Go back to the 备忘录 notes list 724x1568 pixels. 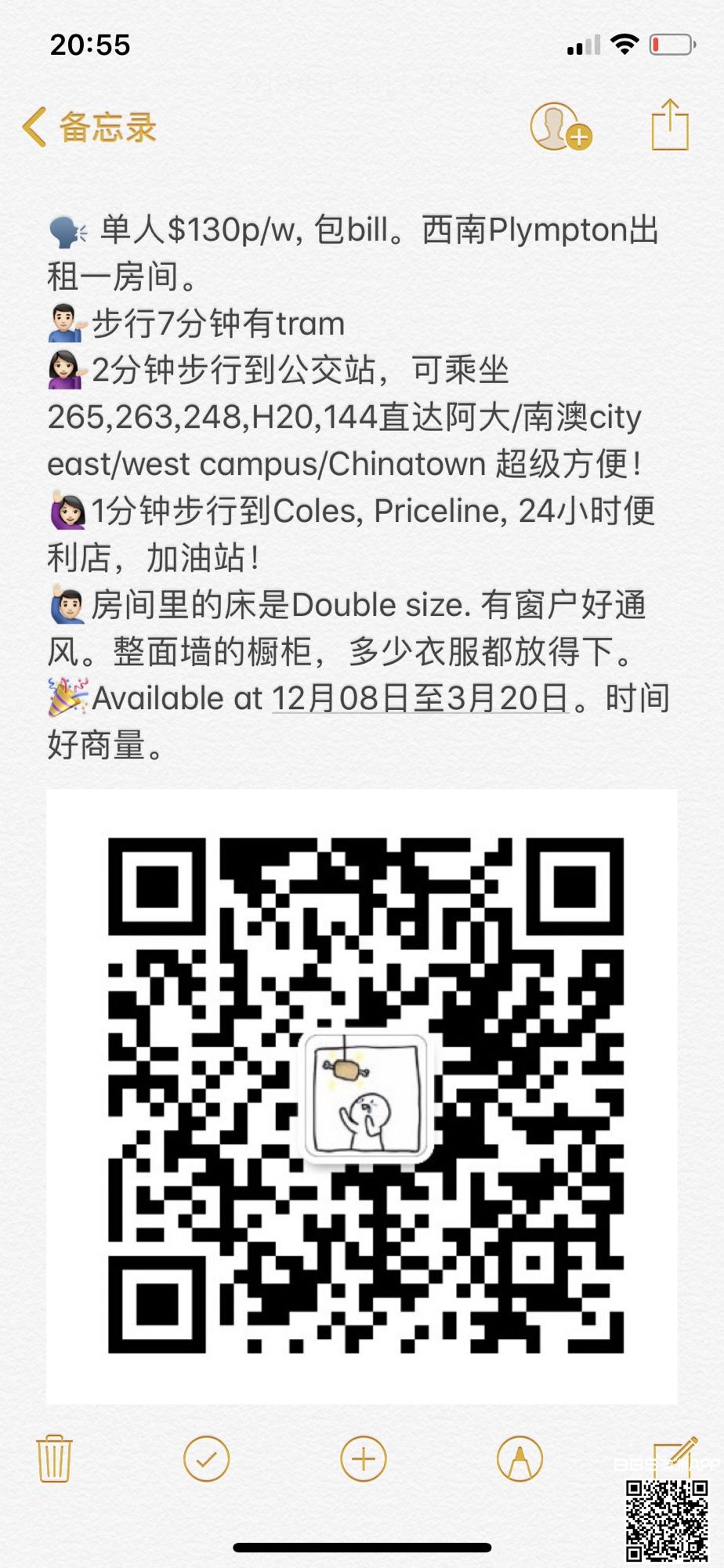(89, 128)
